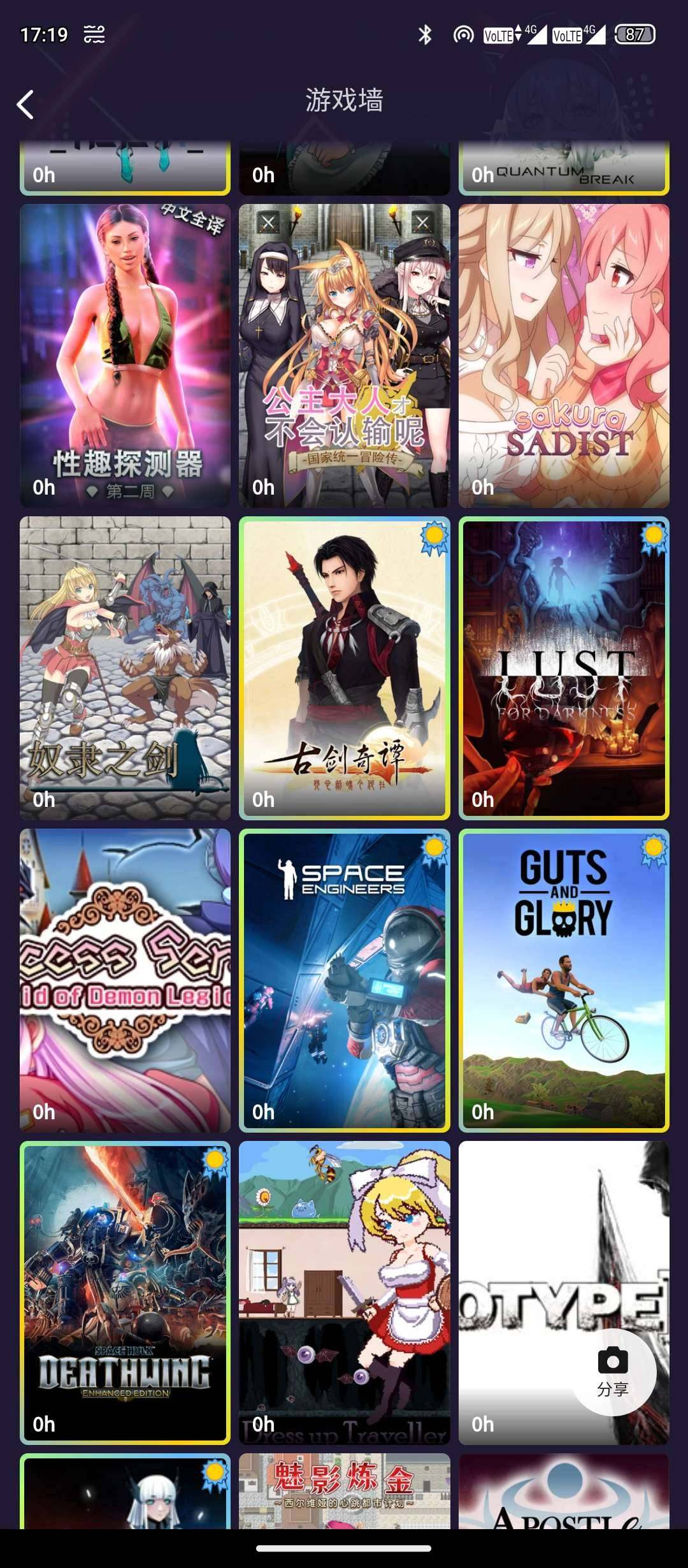Tap the 分享 camera button
The width and height of the screenshot is (688, 1568).
point(612,1370)
